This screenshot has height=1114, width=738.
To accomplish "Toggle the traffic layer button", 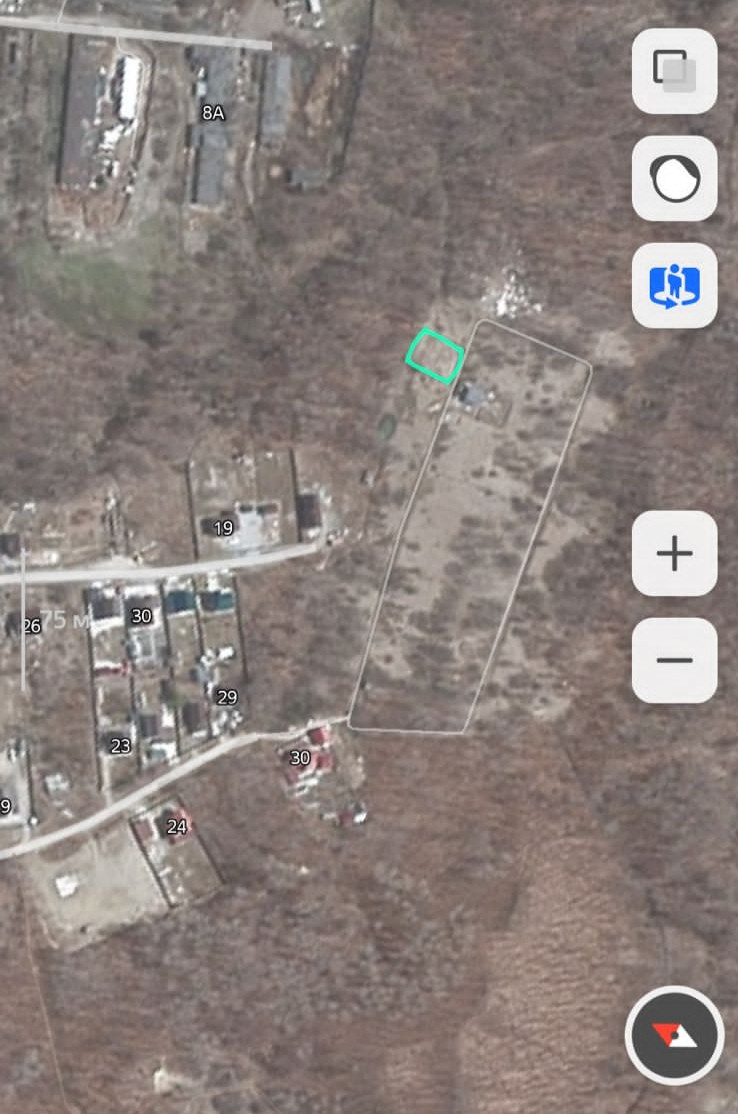I will click(674, 179).
